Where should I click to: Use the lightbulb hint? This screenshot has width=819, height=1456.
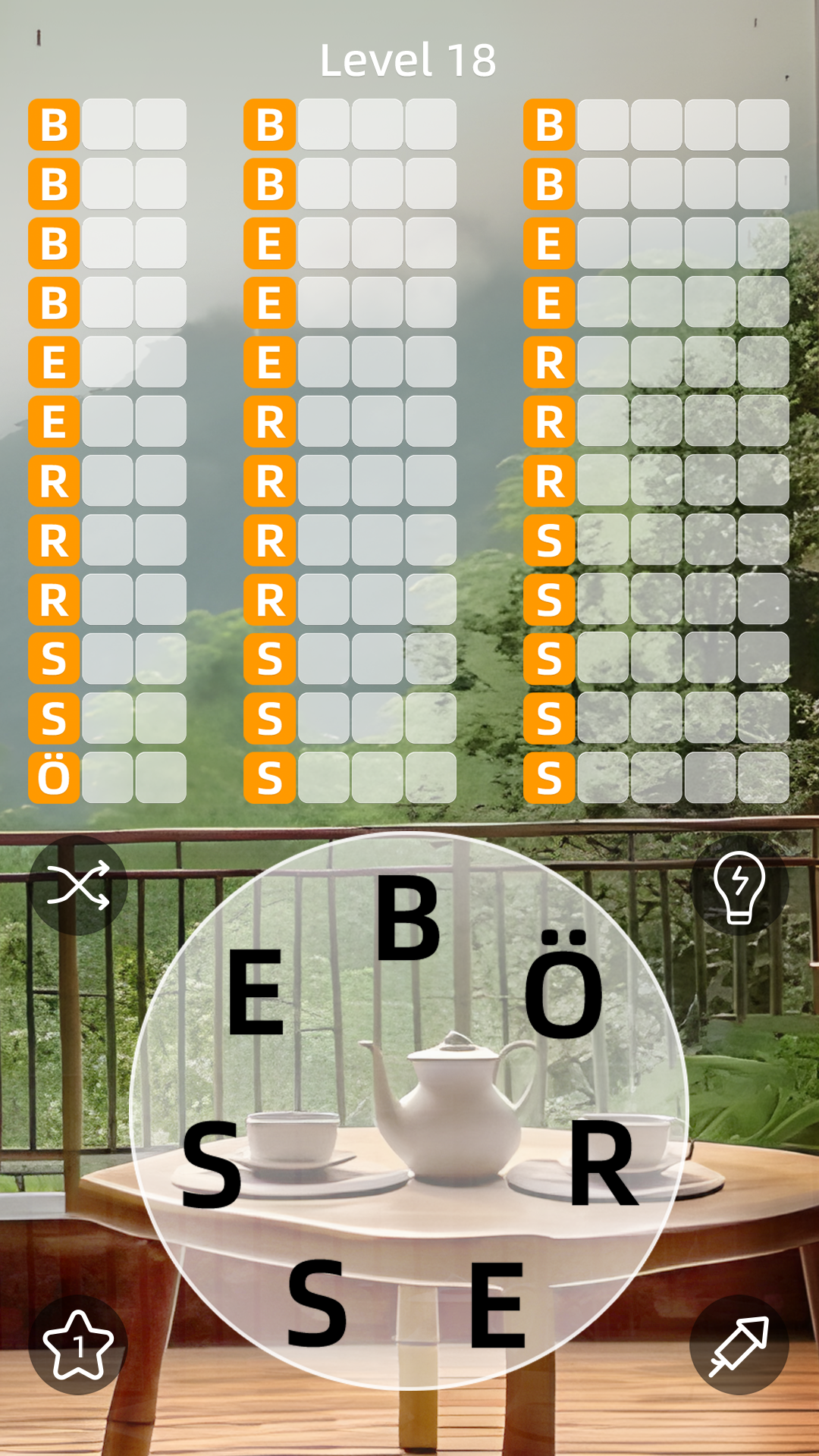(x=739, y=885)
